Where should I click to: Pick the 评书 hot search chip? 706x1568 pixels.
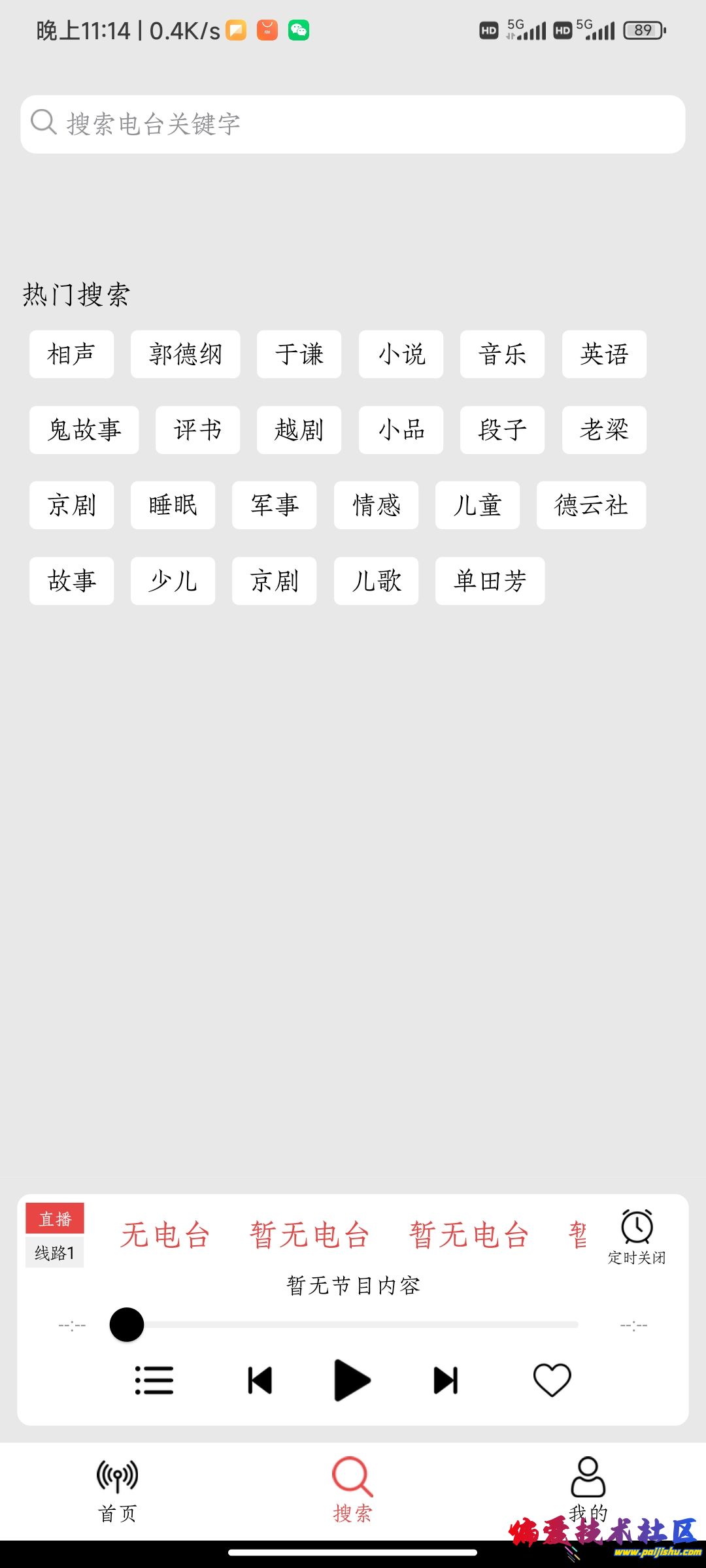[197, 430]
